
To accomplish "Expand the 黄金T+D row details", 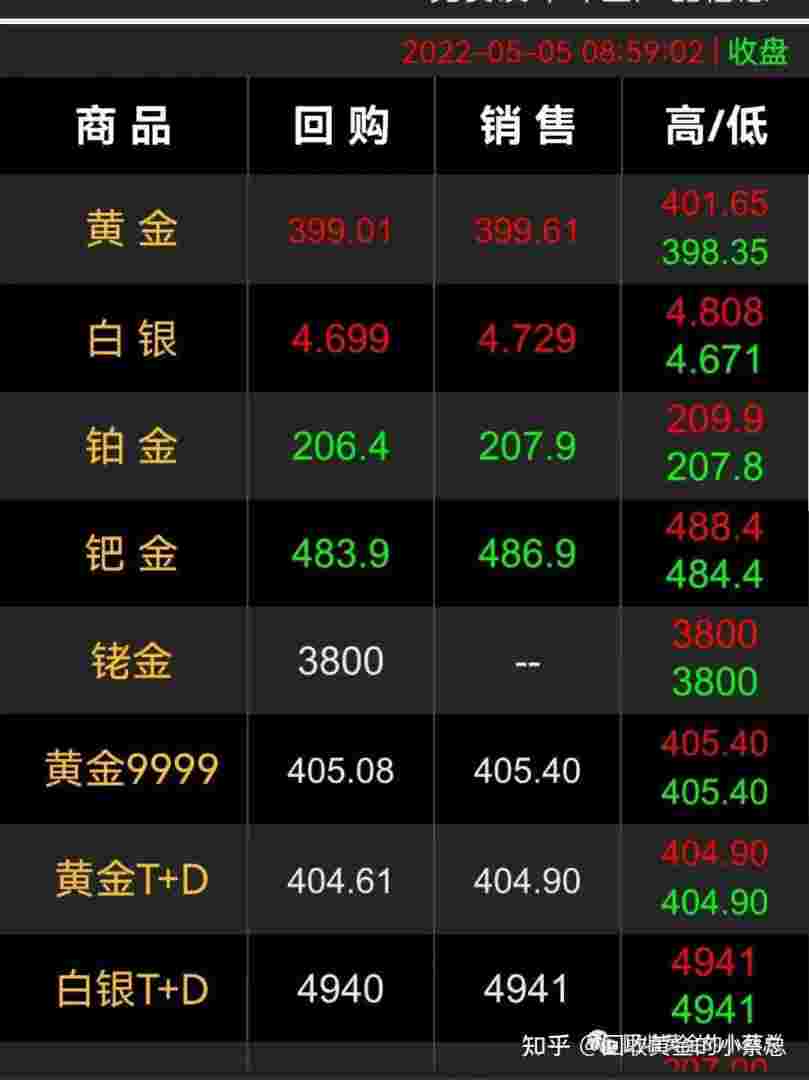I will coord(120,878).
